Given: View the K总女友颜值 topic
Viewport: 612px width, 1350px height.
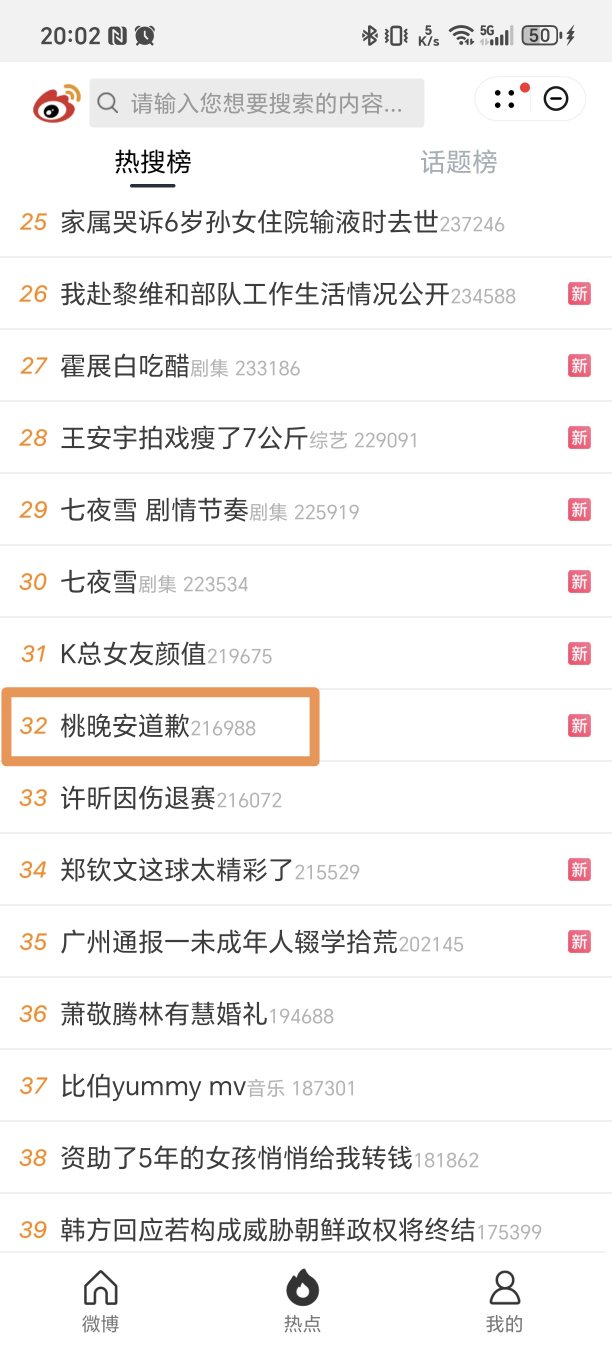Looking at the screenshot, I should click(x=133, y=654).
